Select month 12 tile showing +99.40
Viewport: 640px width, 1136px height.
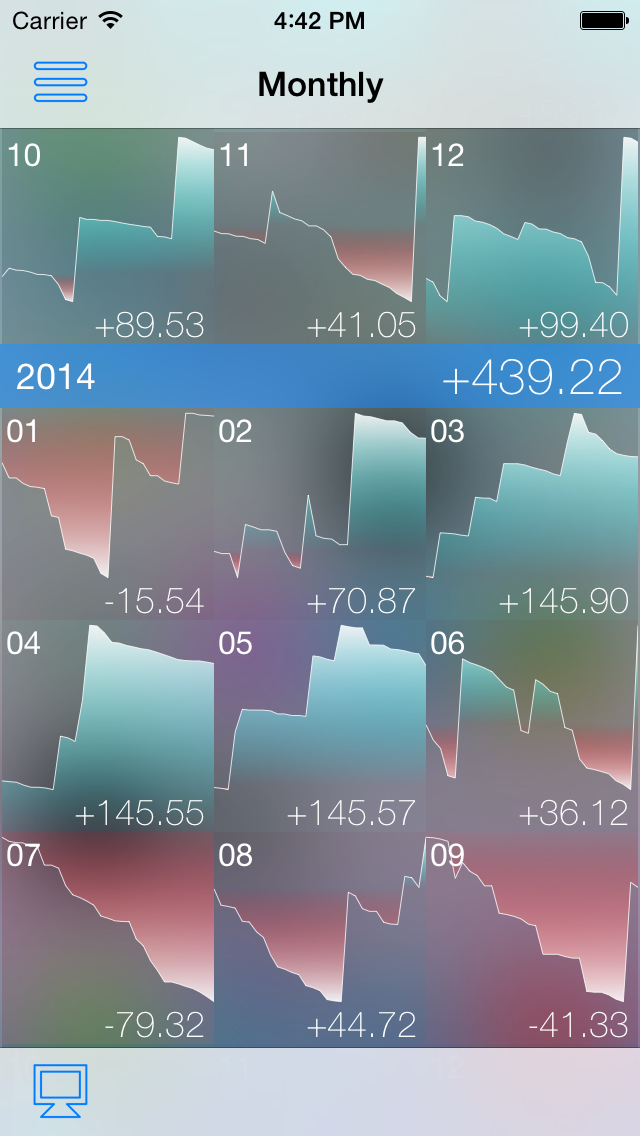(533, 236)
